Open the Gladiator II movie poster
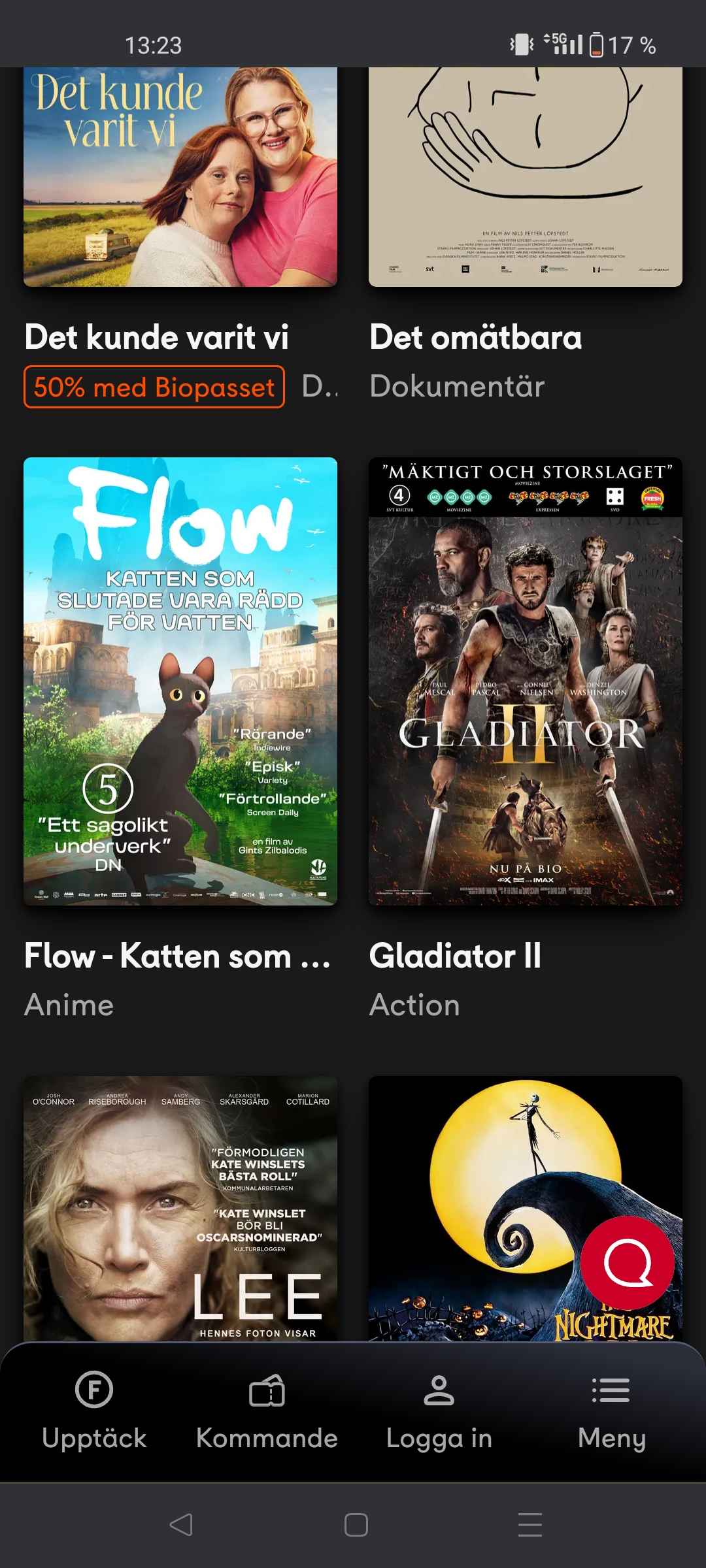706x1568 pixels. point(526,681)
